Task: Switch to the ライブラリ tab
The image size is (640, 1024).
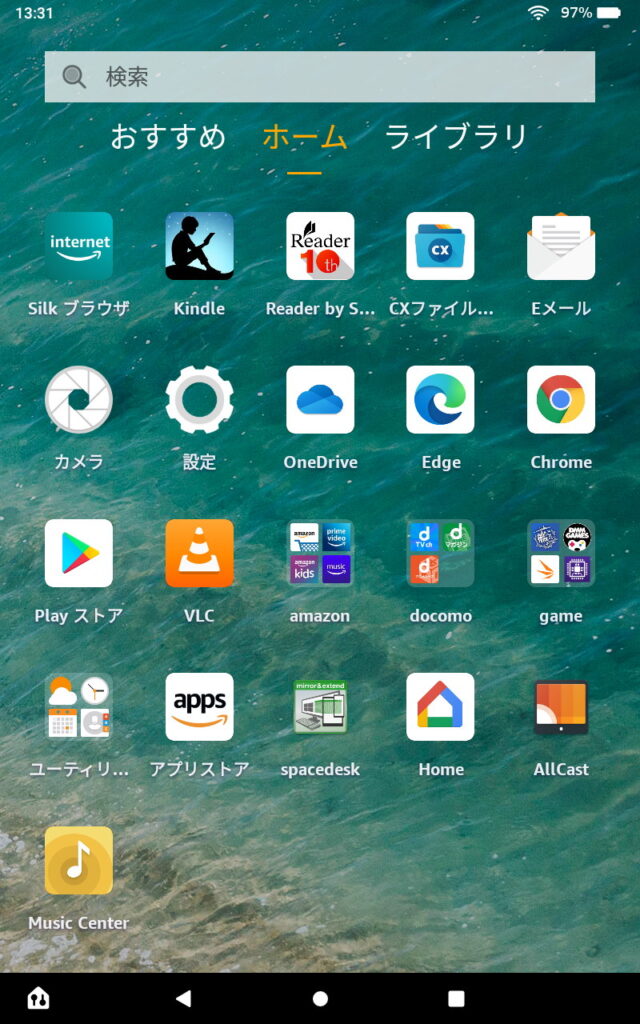Action: point(456,137)
